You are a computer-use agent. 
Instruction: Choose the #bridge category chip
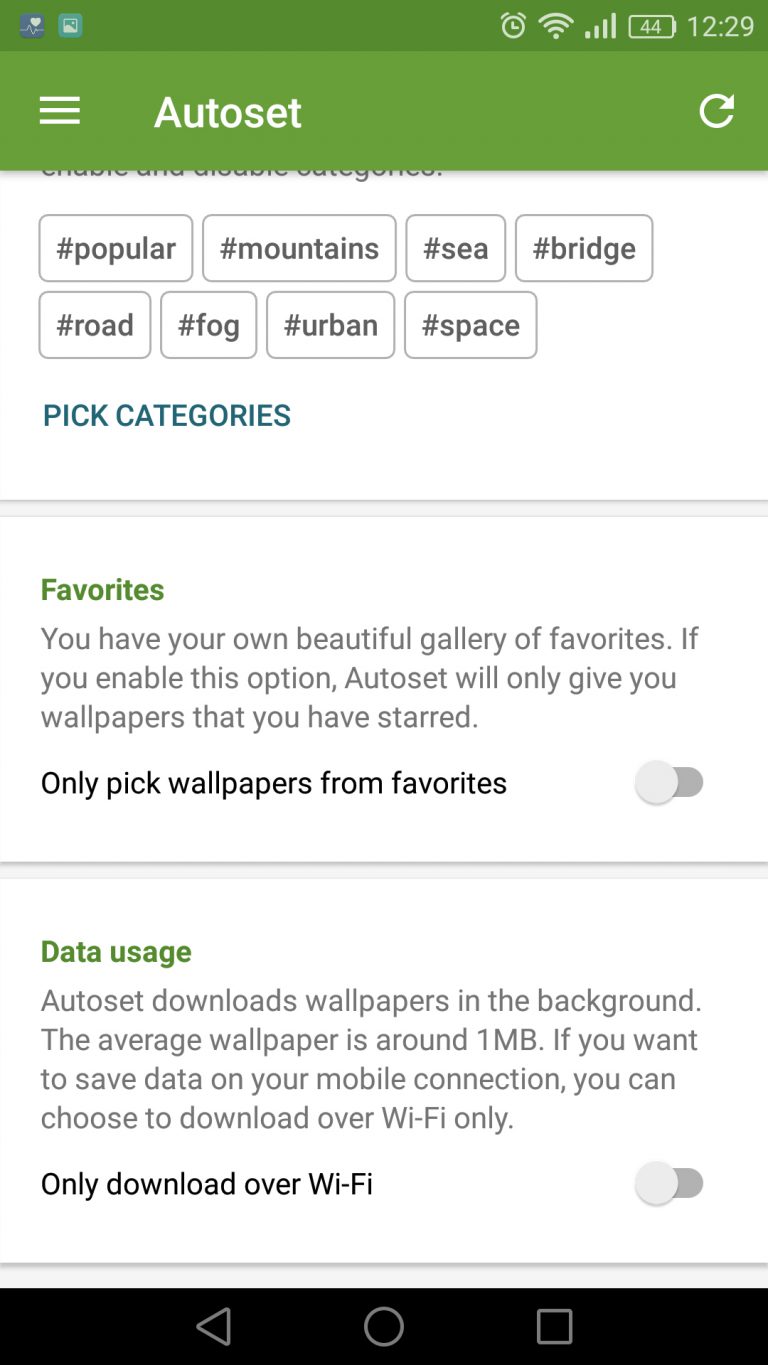coord(584,248)
